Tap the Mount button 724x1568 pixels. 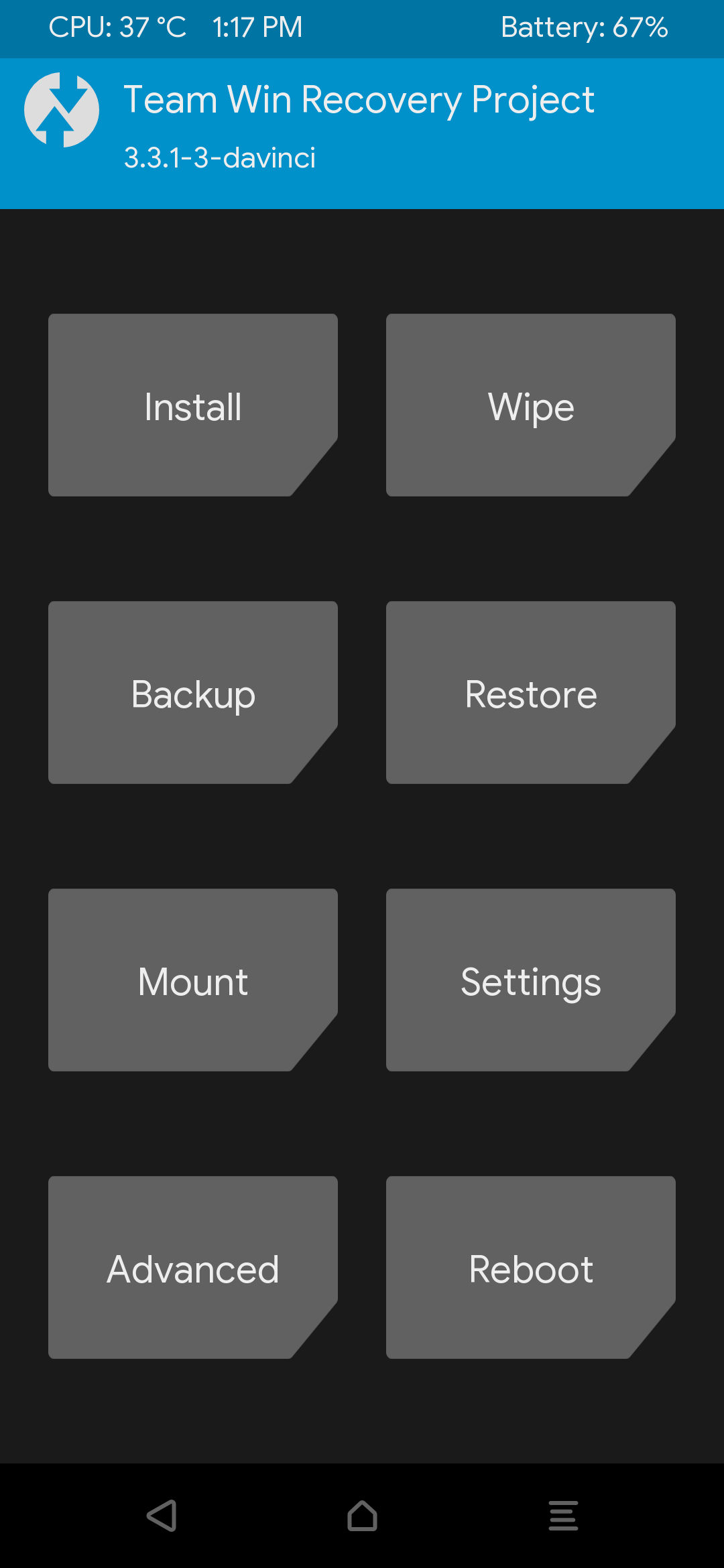(x=193, y=980)
